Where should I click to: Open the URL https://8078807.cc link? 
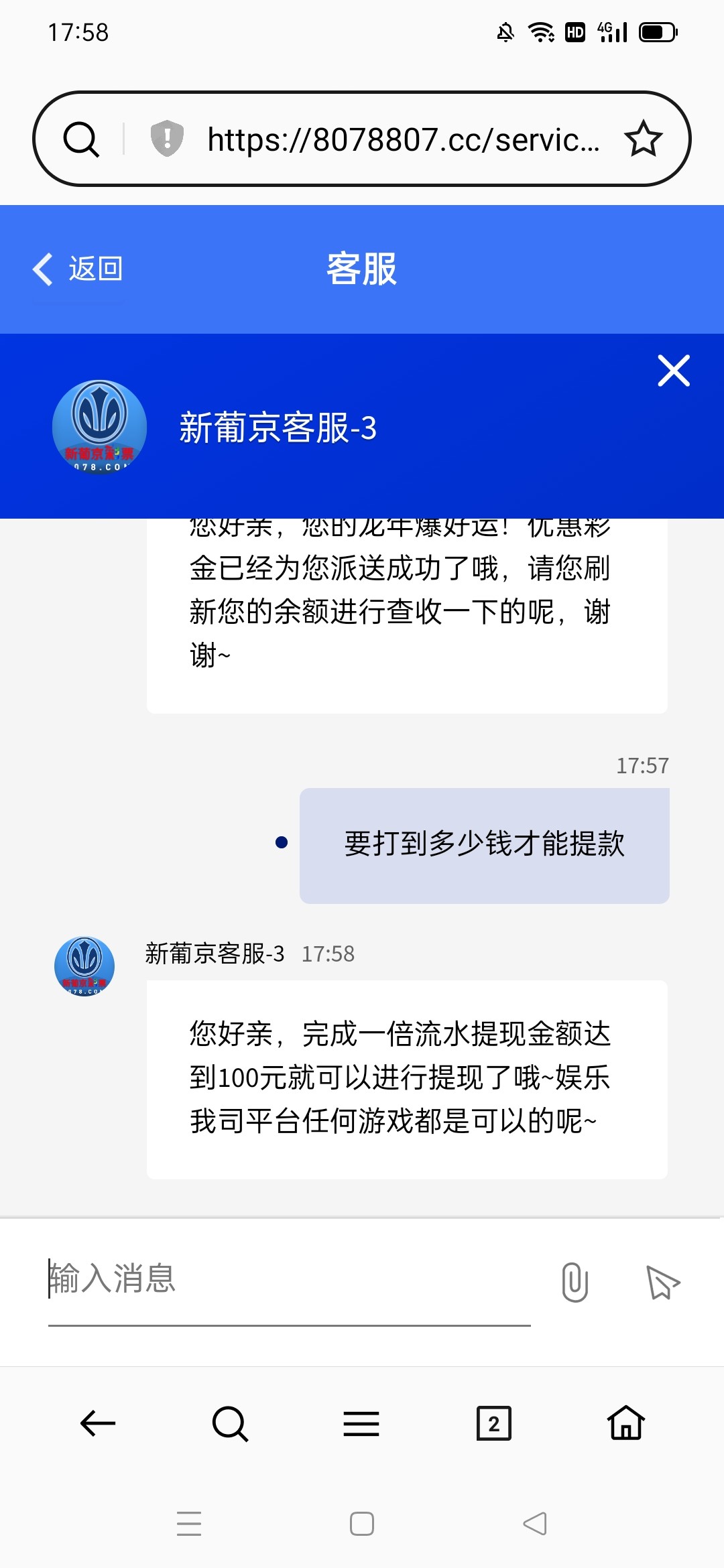(x=402, y=139)
